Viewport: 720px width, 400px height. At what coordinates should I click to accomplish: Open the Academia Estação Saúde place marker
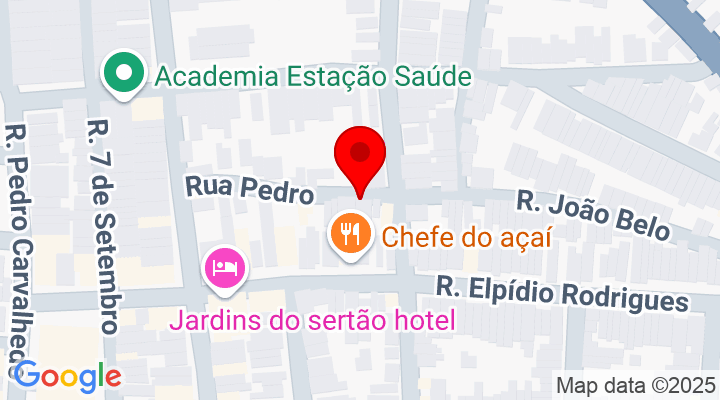[125, 75]
